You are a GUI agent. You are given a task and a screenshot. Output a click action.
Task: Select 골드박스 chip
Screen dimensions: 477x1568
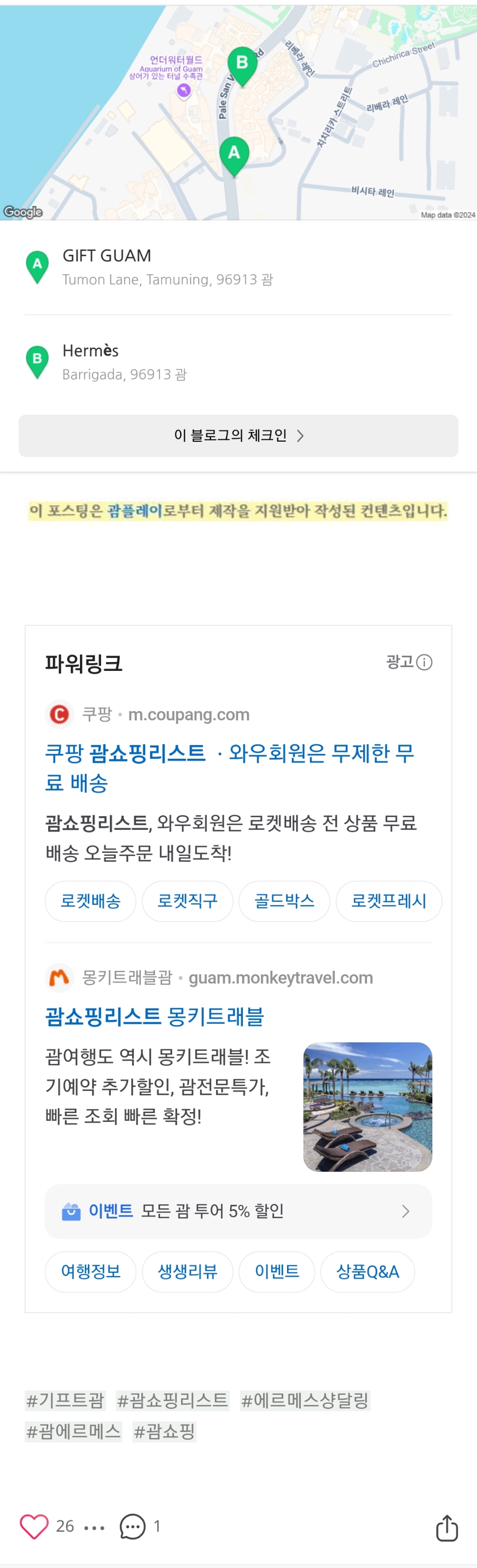point(284,901)
